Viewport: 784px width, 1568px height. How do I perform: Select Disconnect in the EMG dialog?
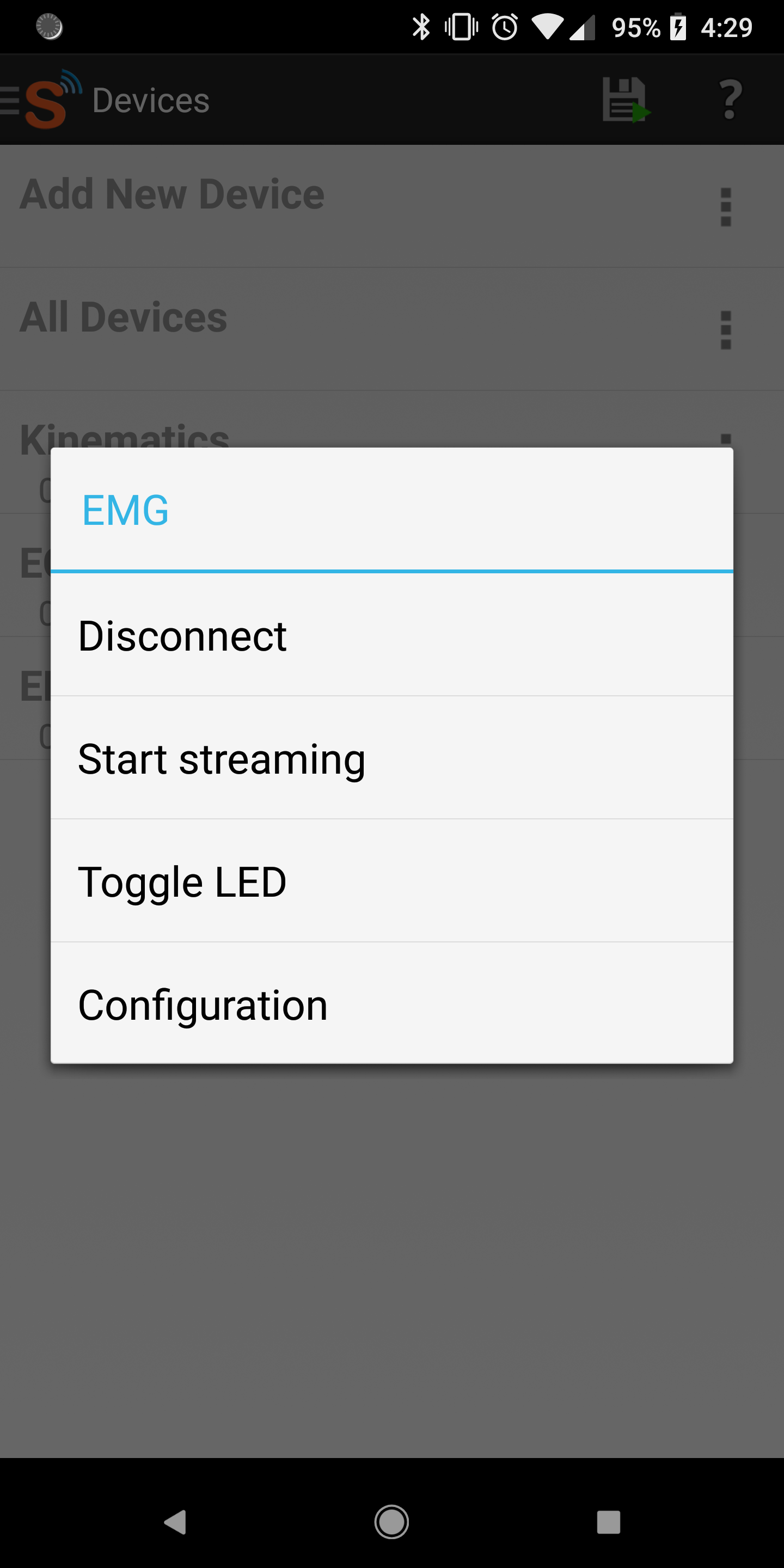pyautogui.click(x=391, y=635)
